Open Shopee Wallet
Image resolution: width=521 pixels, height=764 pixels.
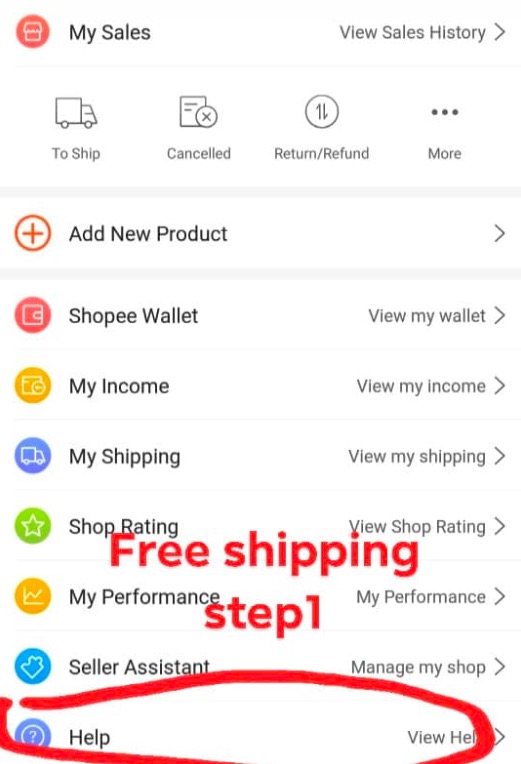tap(260, 316)
